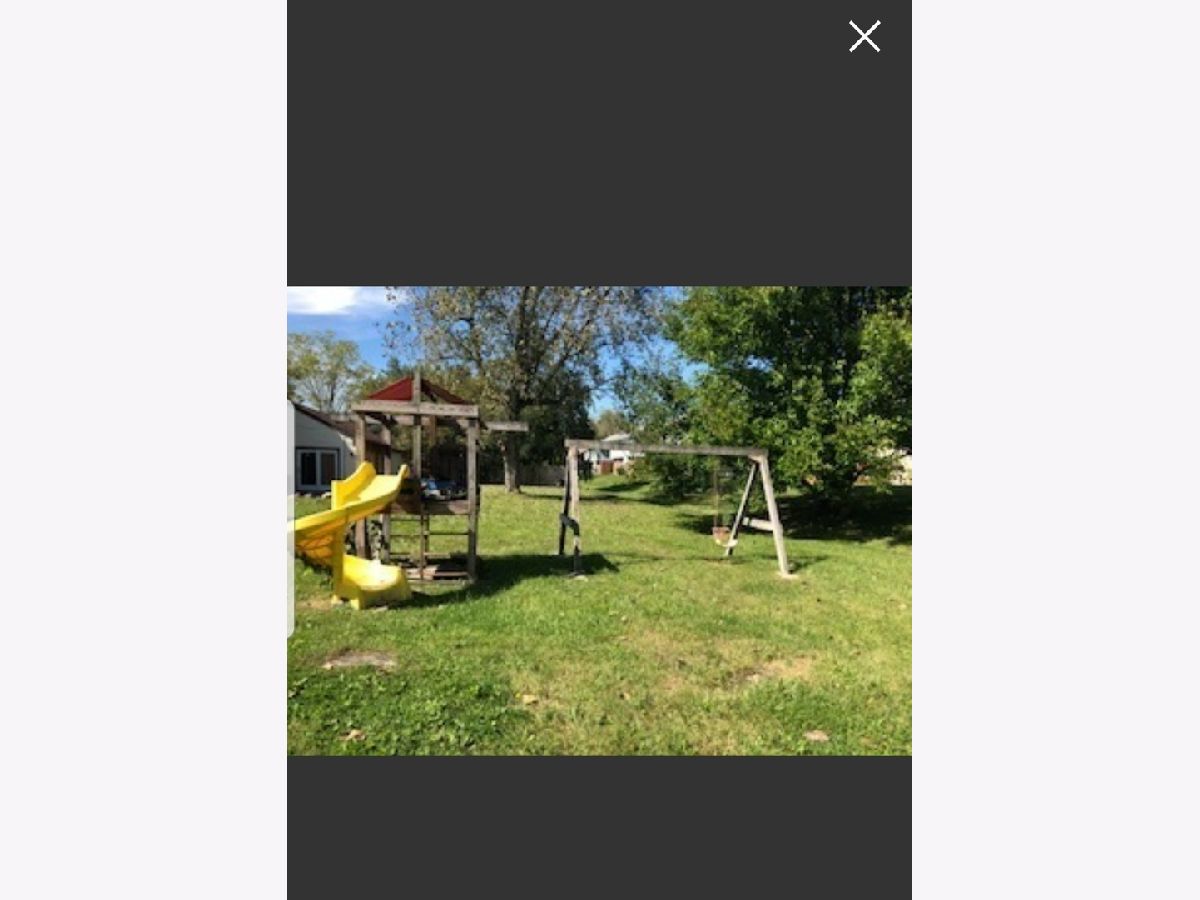Close the full-screen photo viewer

(864, 37)
